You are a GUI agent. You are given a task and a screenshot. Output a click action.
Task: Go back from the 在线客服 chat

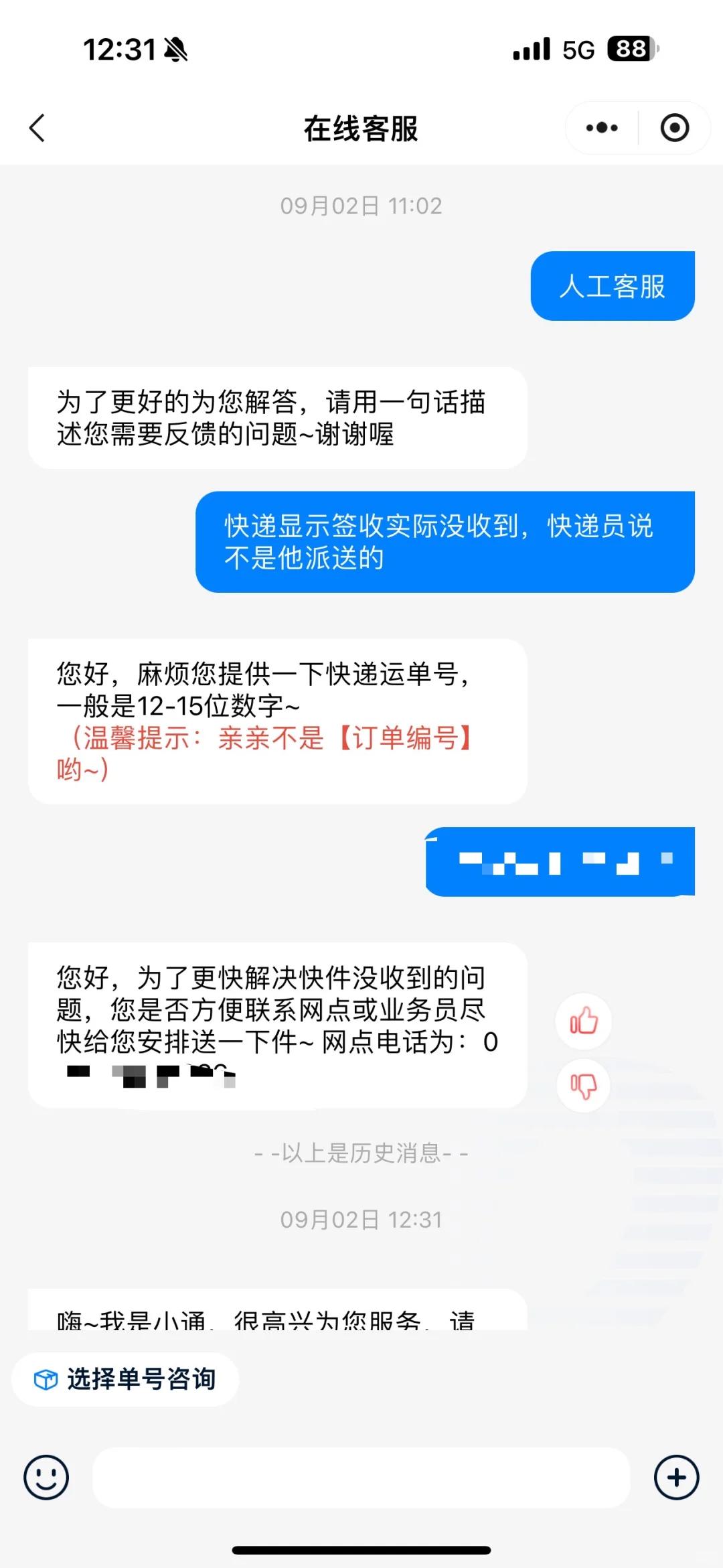click(37, 128)
